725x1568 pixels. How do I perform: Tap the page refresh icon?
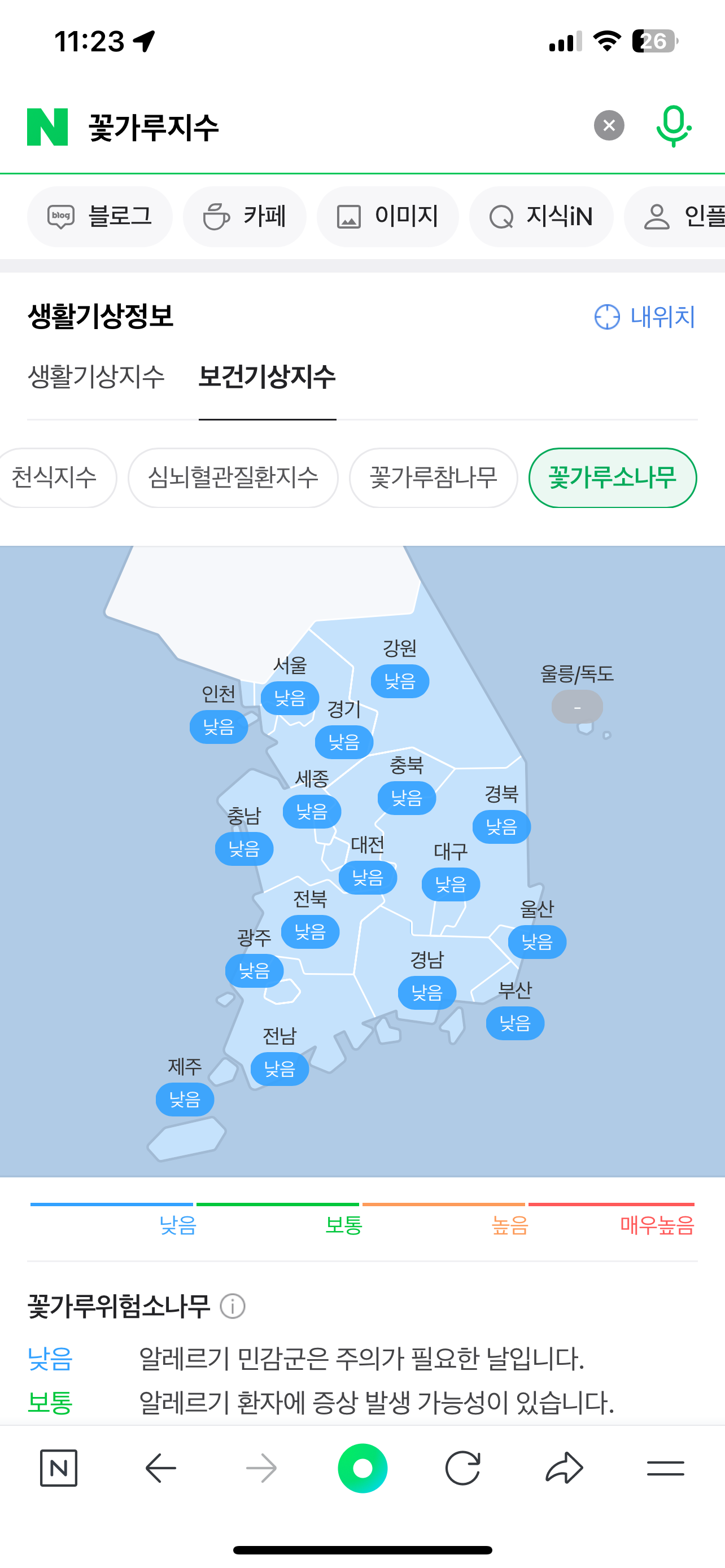pyautogui.click(x=462, y=1467)
